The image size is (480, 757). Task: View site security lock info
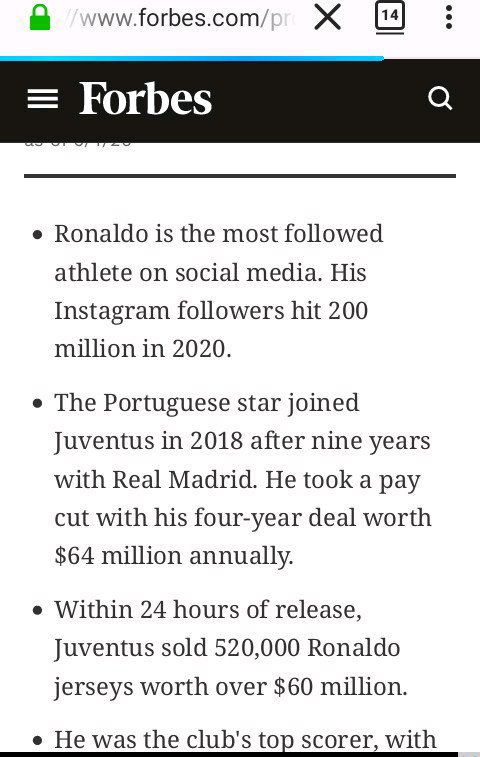point(40,17)
